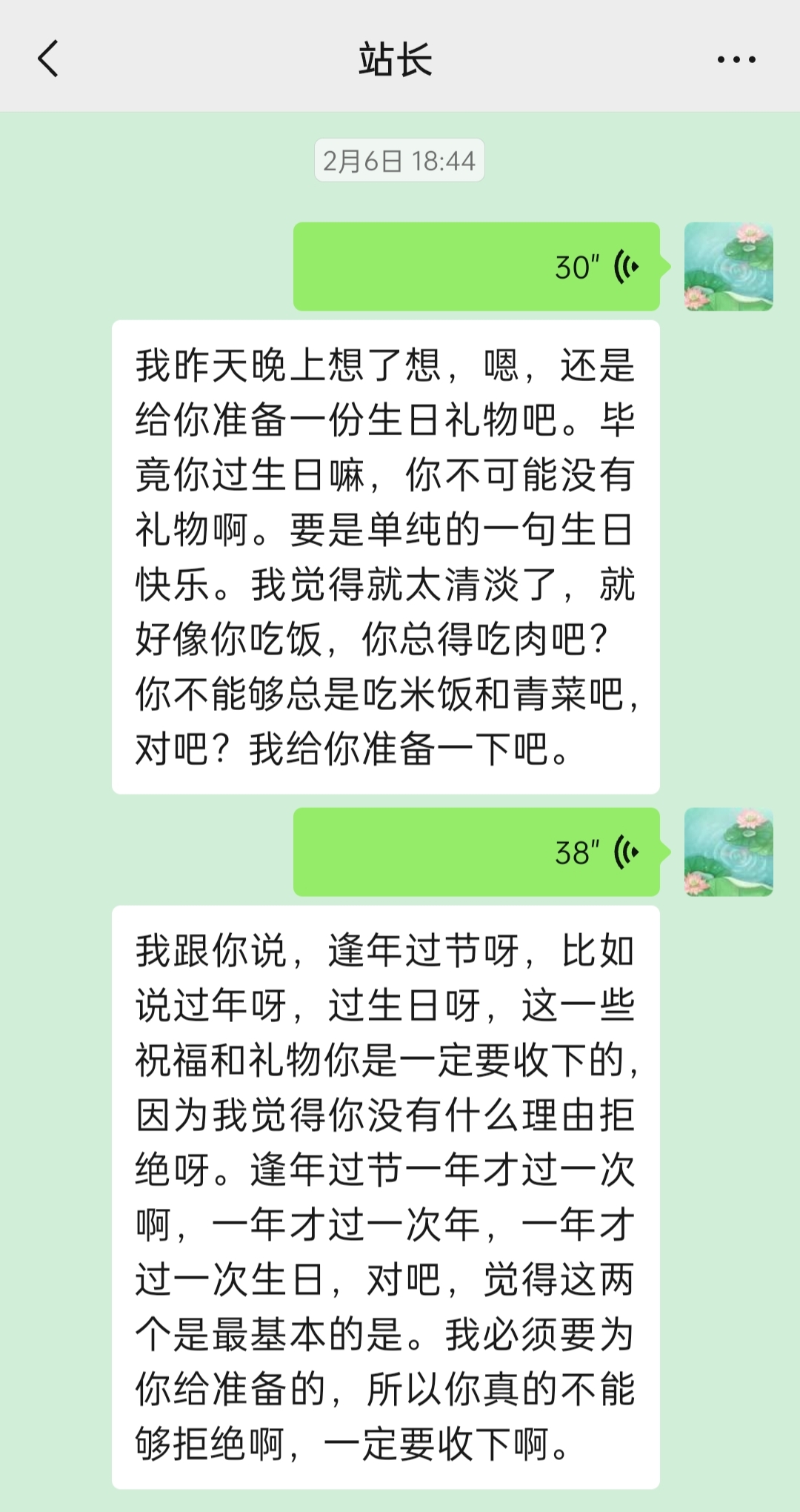Play the 38-second voice message
800x1512 pixels.
pyautogui.click(x=476, y=852)
